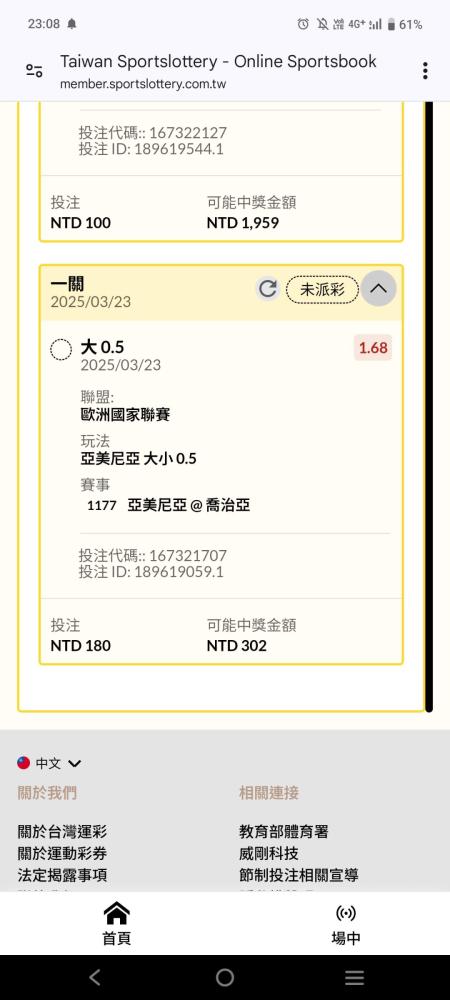Visit the 教育部體育署 link
The width and height of the screenshot is (450, 1000).
point(284,832)
